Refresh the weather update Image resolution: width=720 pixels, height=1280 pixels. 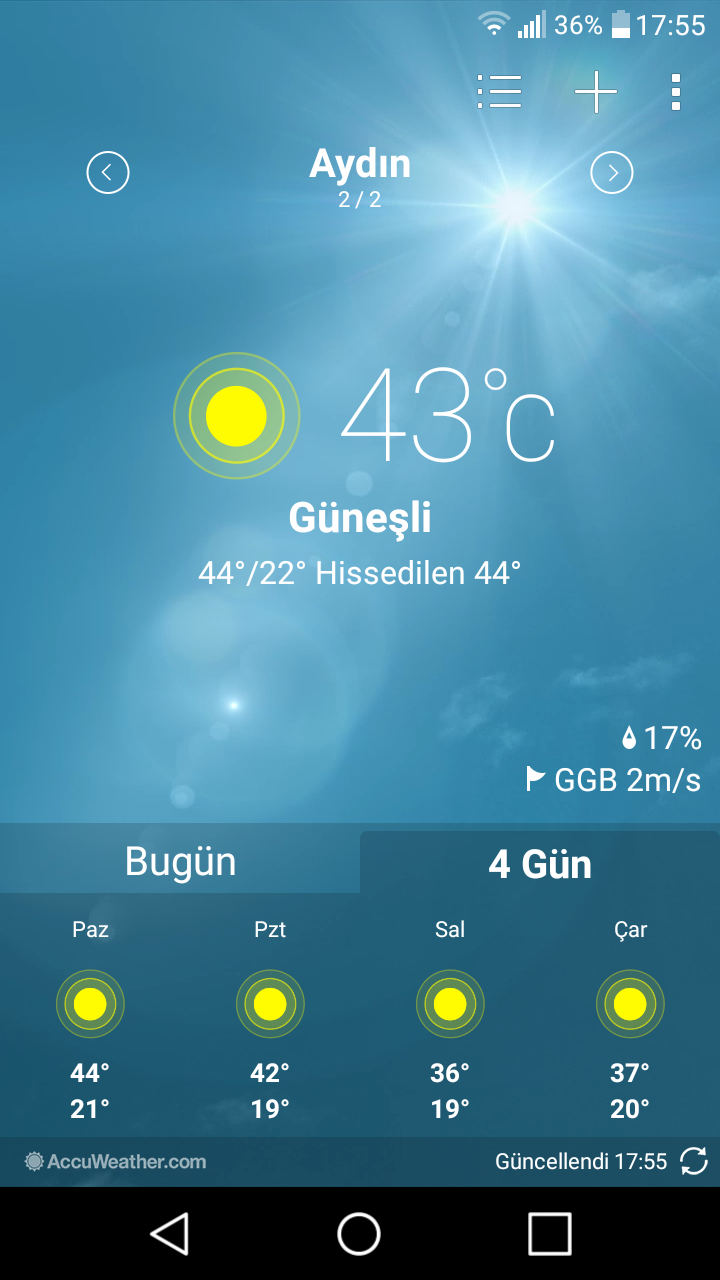(694, 1161)
